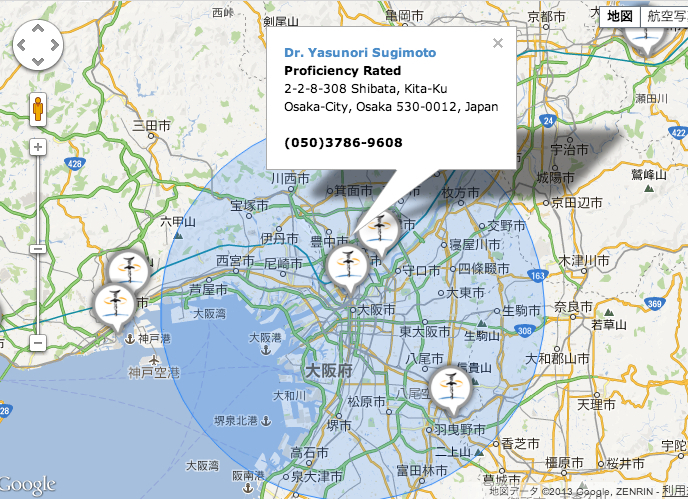The image size is (688, 499).
Task: Open the map marker near 神戸港
Action: coord(113,303)
